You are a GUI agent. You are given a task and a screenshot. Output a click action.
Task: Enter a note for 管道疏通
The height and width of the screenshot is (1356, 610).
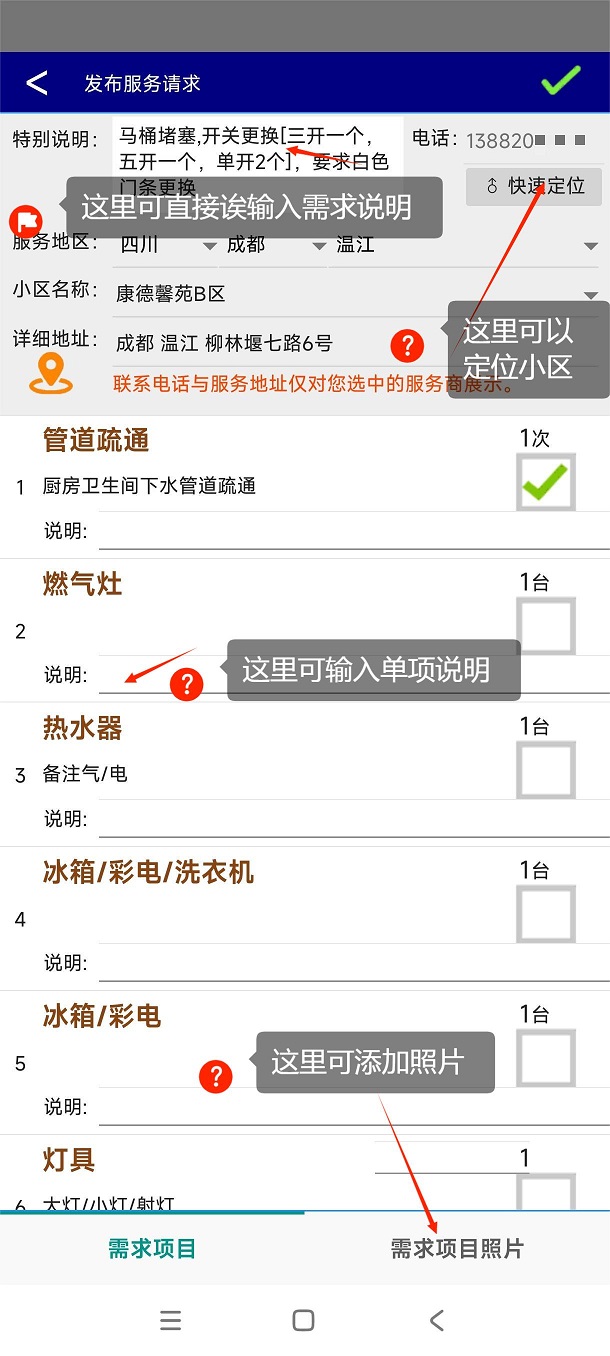350,531
